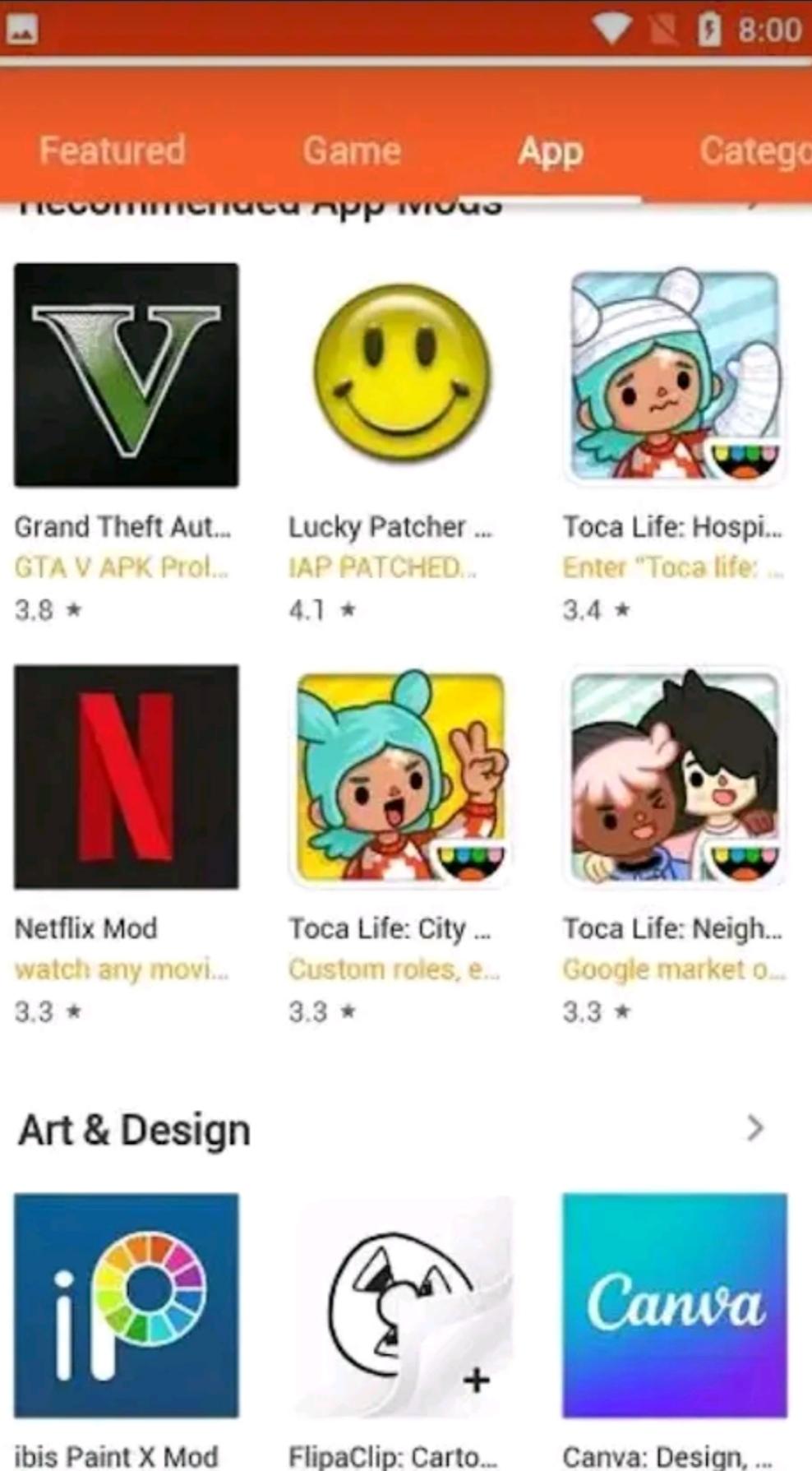The height and width of the screenshot is (1471, 812).
Task: Open the Canva design app
Action: pyautogui.click(x=675, y=1306)
